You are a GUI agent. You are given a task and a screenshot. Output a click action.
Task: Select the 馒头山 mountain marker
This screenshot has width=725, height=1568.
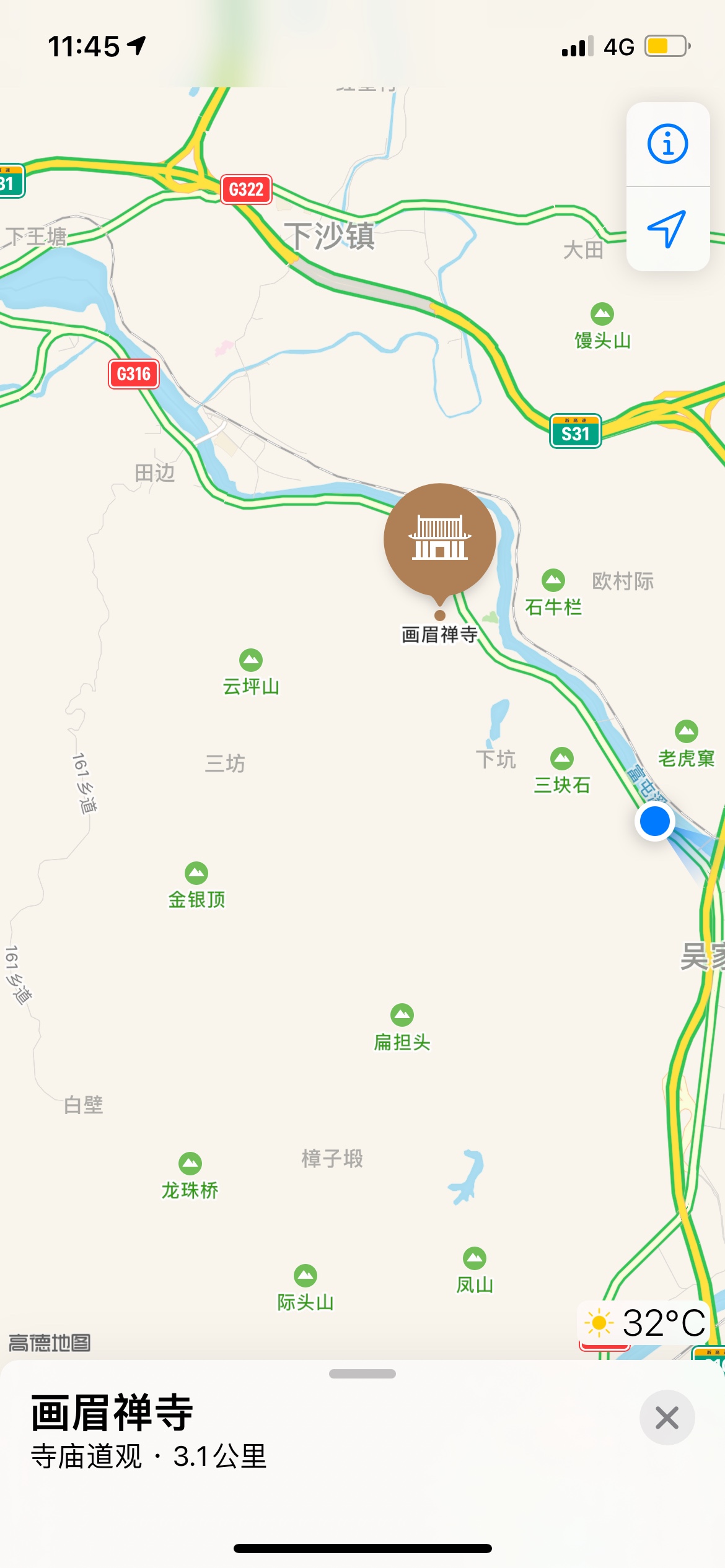(x=602, y=314)
